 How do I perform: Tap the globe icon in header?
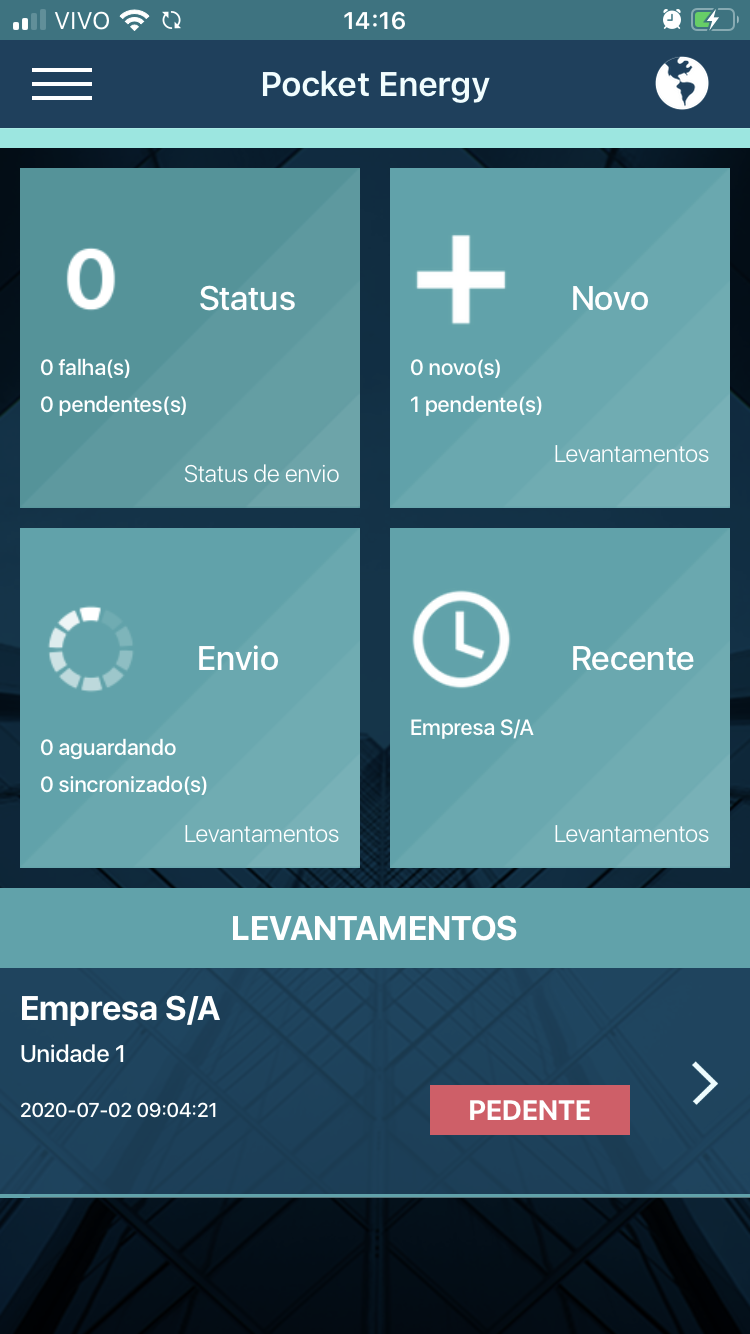click(x=682, y=83)
